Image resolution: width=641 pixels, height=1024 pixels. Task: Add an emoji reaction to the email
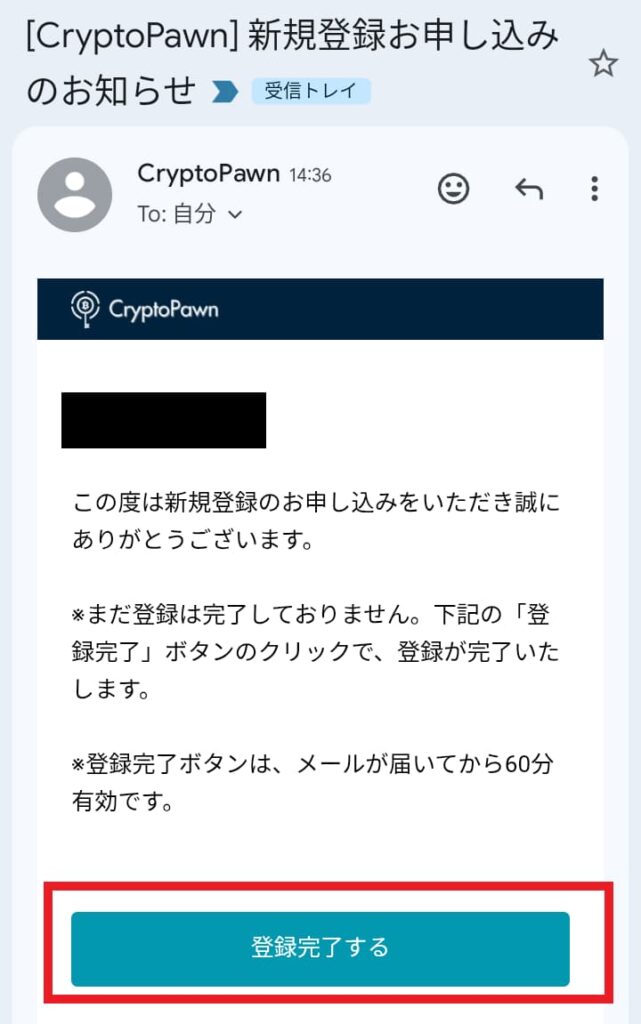pyautogui.click(x=454, y=188)
